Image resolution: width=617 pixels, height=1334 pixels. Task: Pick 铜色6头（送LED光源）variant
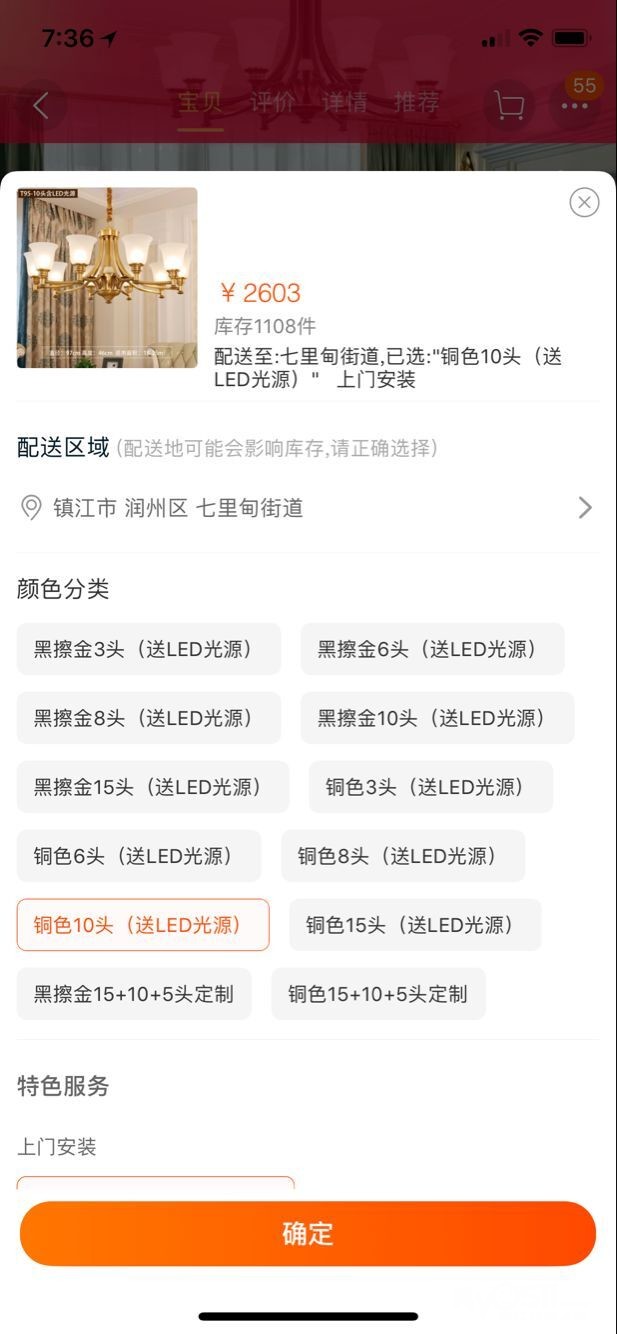pos(139,856)
